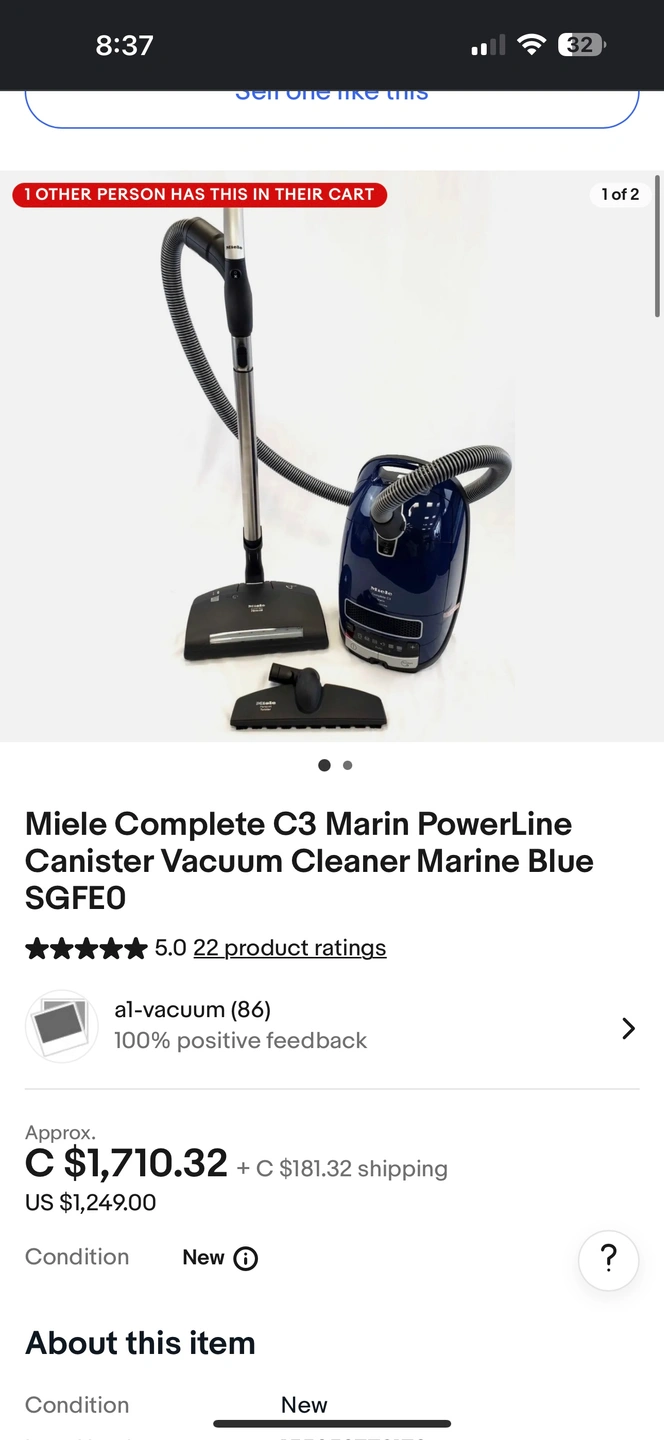Jump to the second photo indicator dot

[x=347, y=765]
